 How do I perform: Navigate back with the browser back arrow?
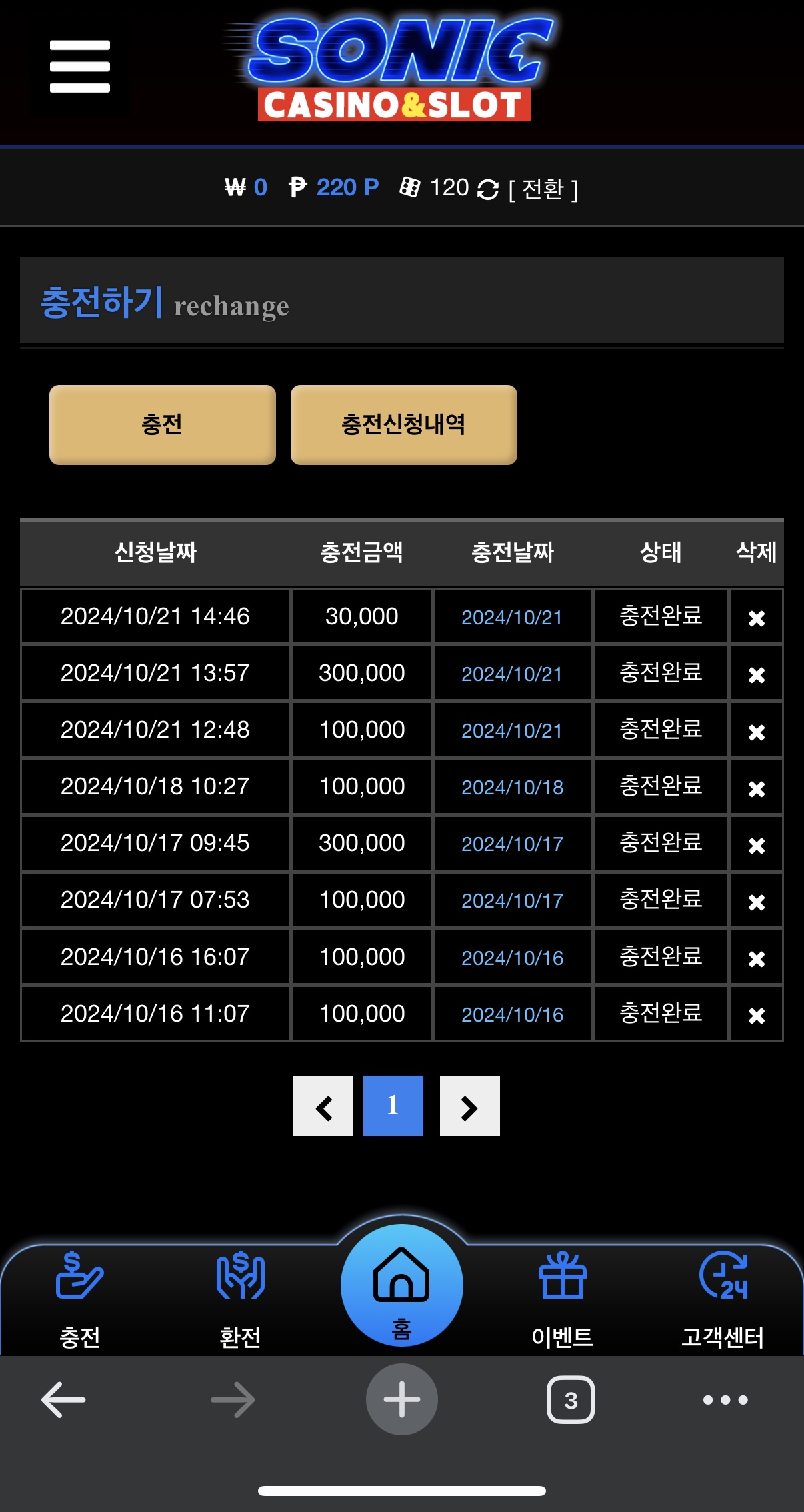pos(63,1399)
